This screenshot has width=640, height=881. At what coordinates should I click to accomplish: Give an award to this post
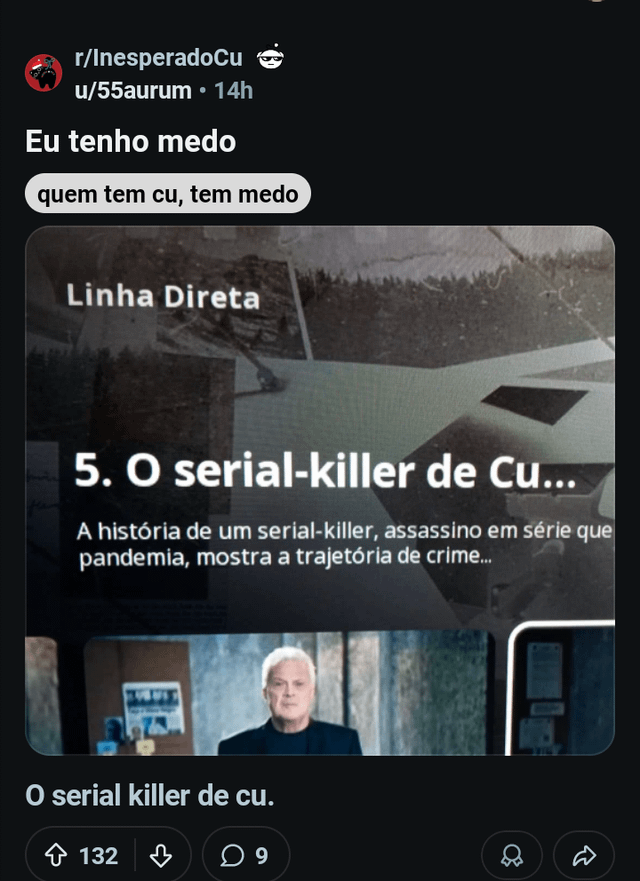(x=511, y=855)
